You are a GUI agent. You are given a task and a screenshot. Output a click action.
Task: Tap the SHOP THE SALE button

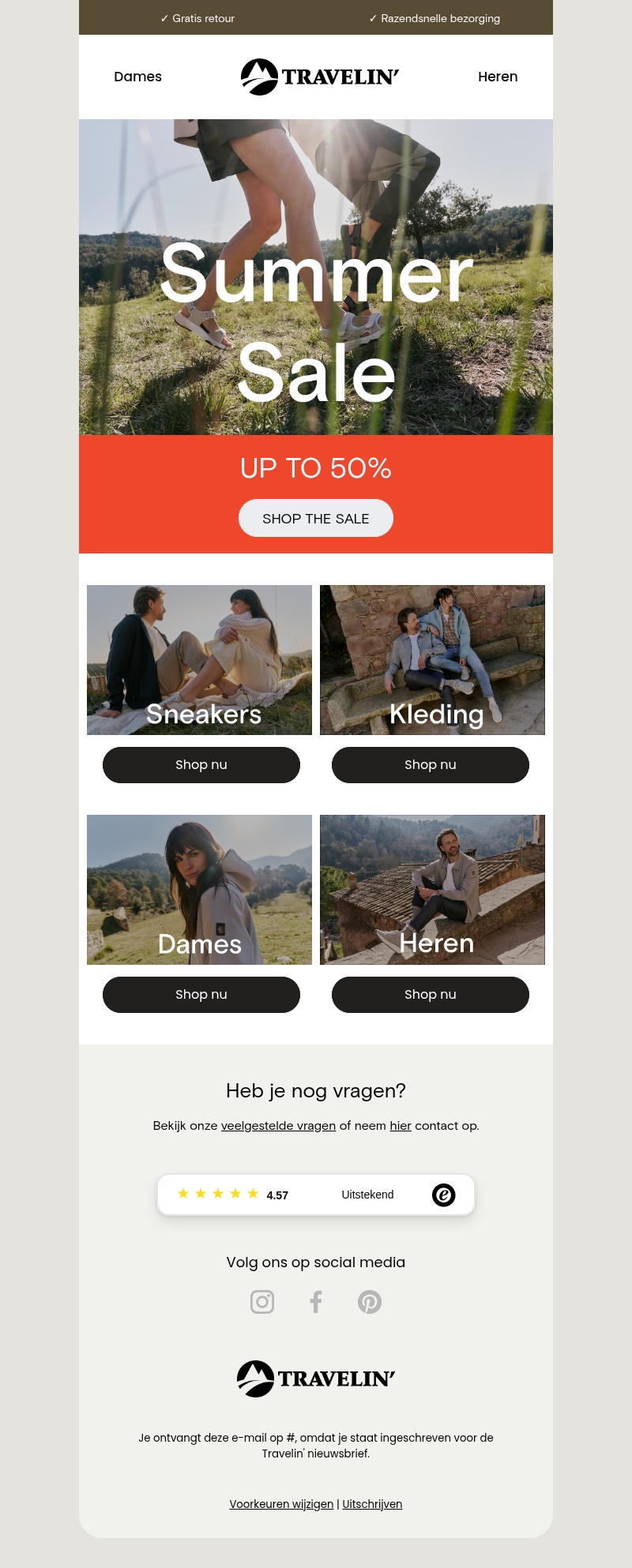tap(316, 518)
